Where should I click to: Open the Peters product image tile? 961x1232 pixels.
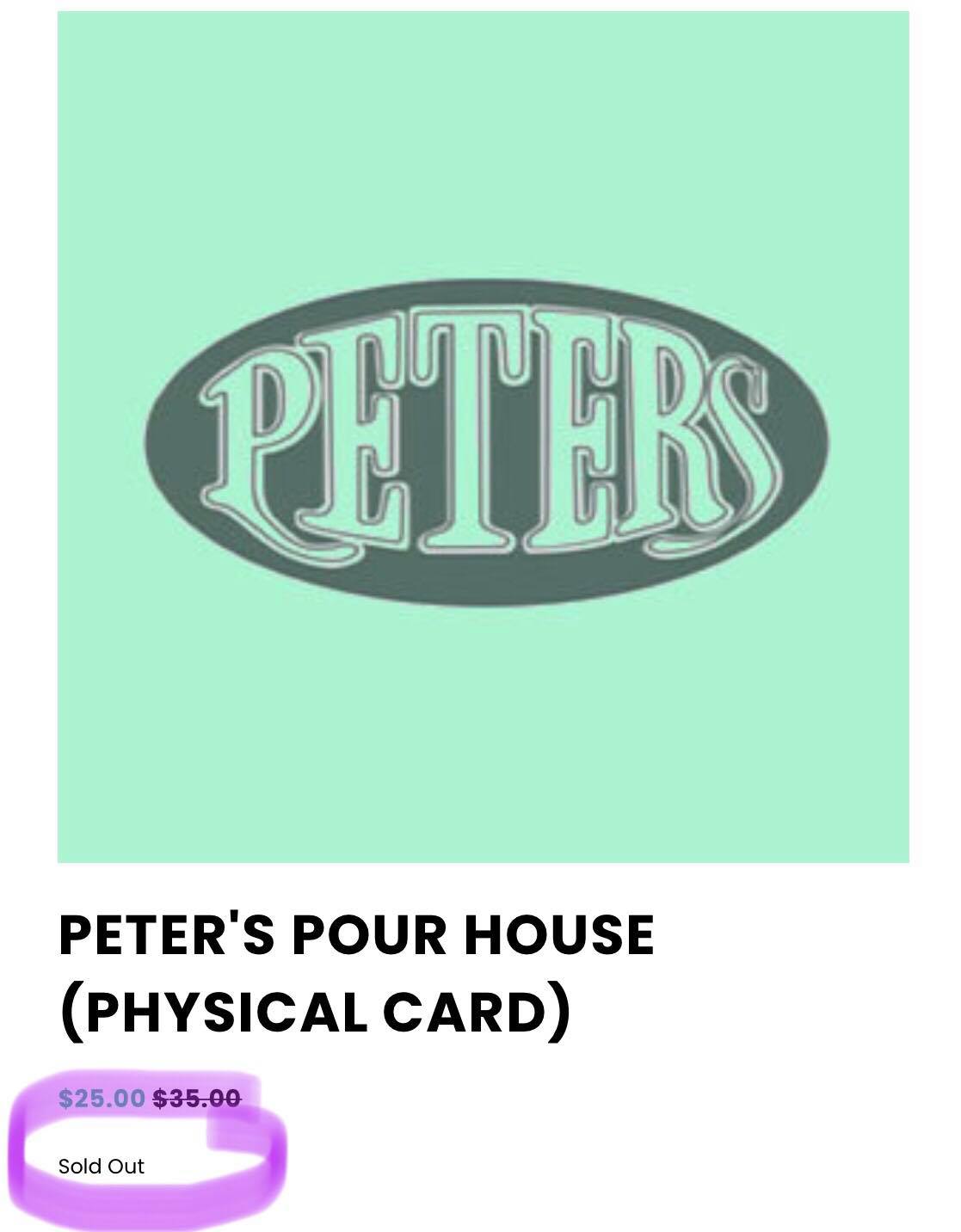(x=483, y=436)
